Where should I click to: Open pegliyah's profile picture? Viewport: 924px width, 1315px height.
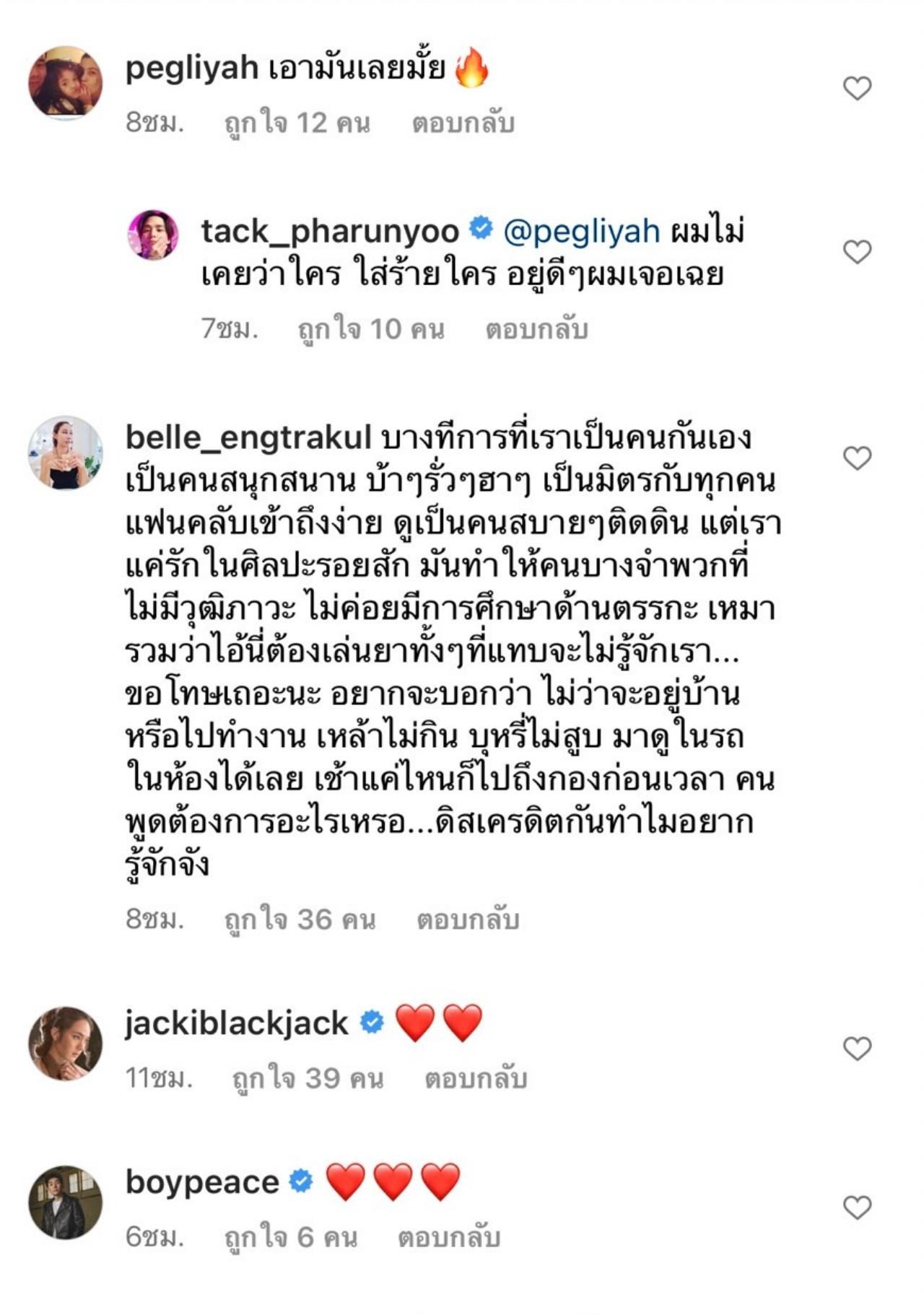(65, 82)
